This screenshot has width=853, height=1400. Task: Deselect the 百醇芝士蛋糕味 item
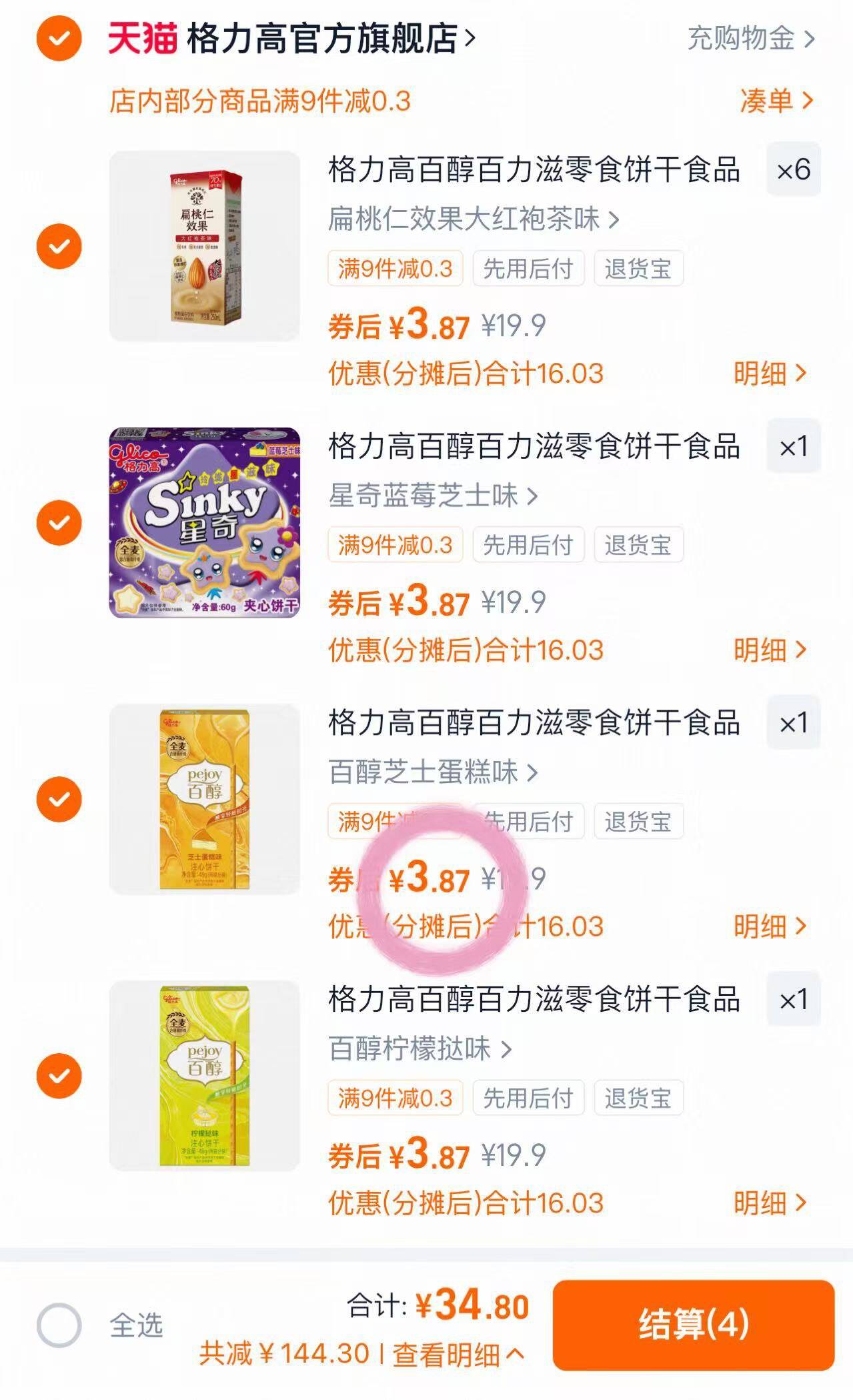(x=59, y=798)
